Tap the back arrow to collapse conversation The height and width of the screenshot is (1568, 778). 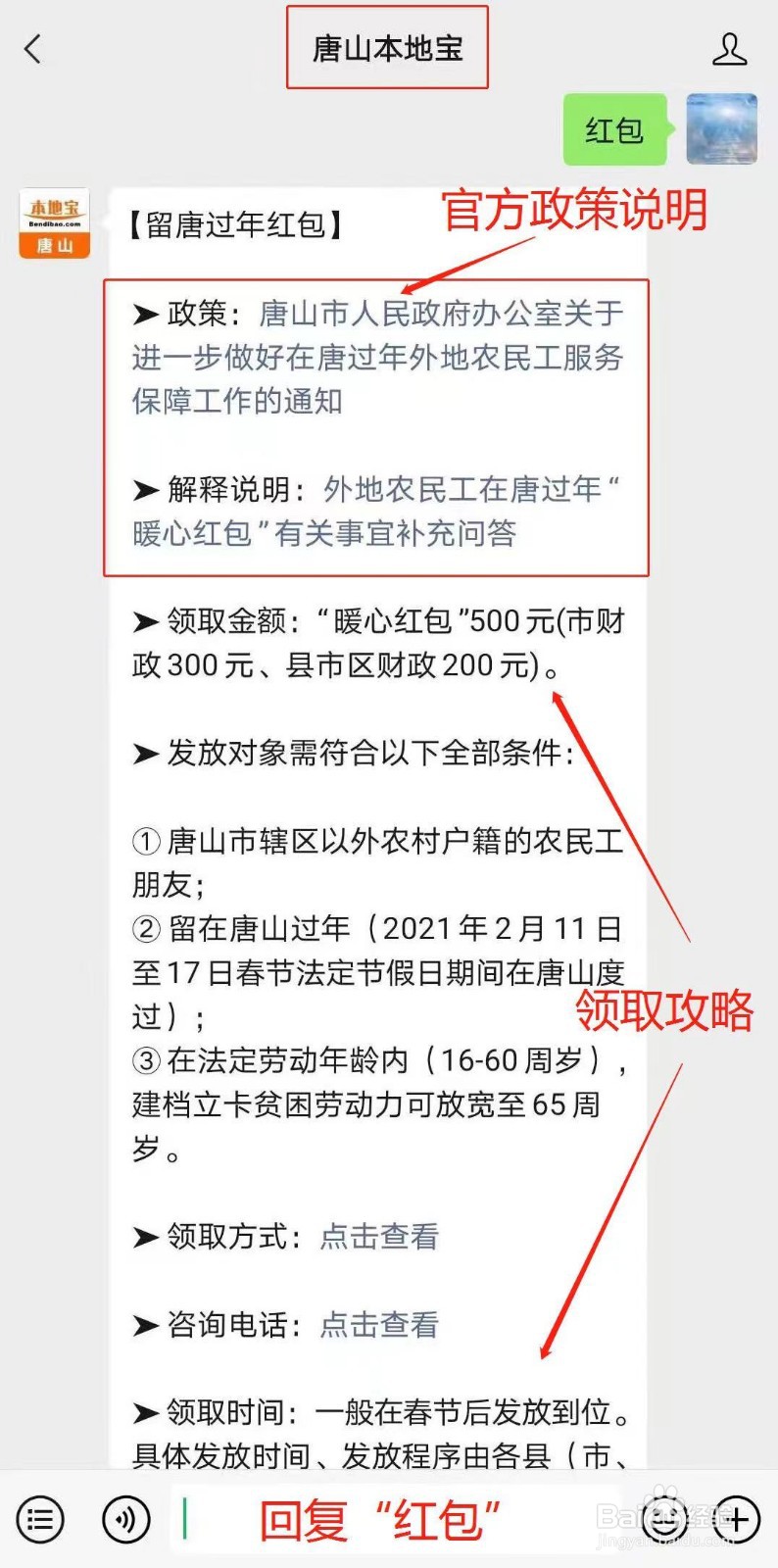(x=32, y=47)
